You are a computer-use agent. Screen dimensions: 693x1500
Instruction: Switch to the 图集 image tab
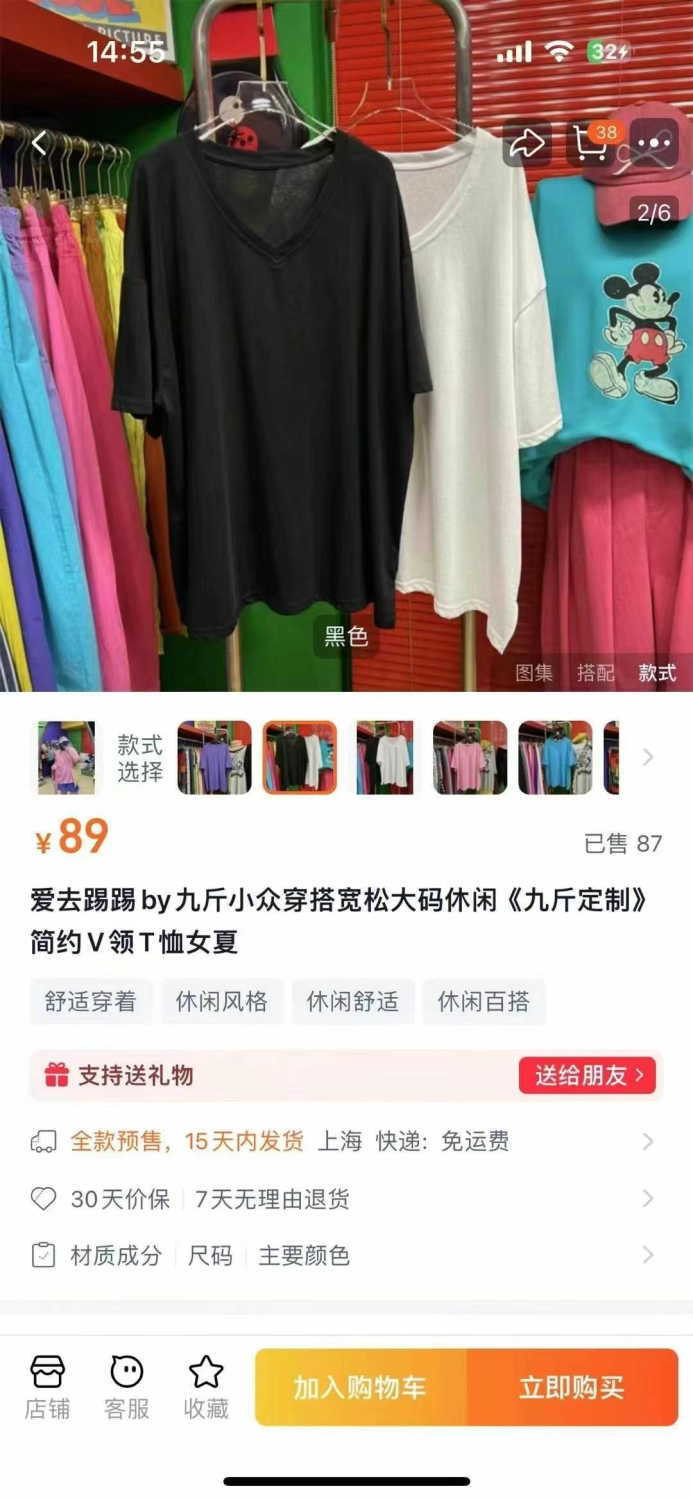click(x=534, y=673)
